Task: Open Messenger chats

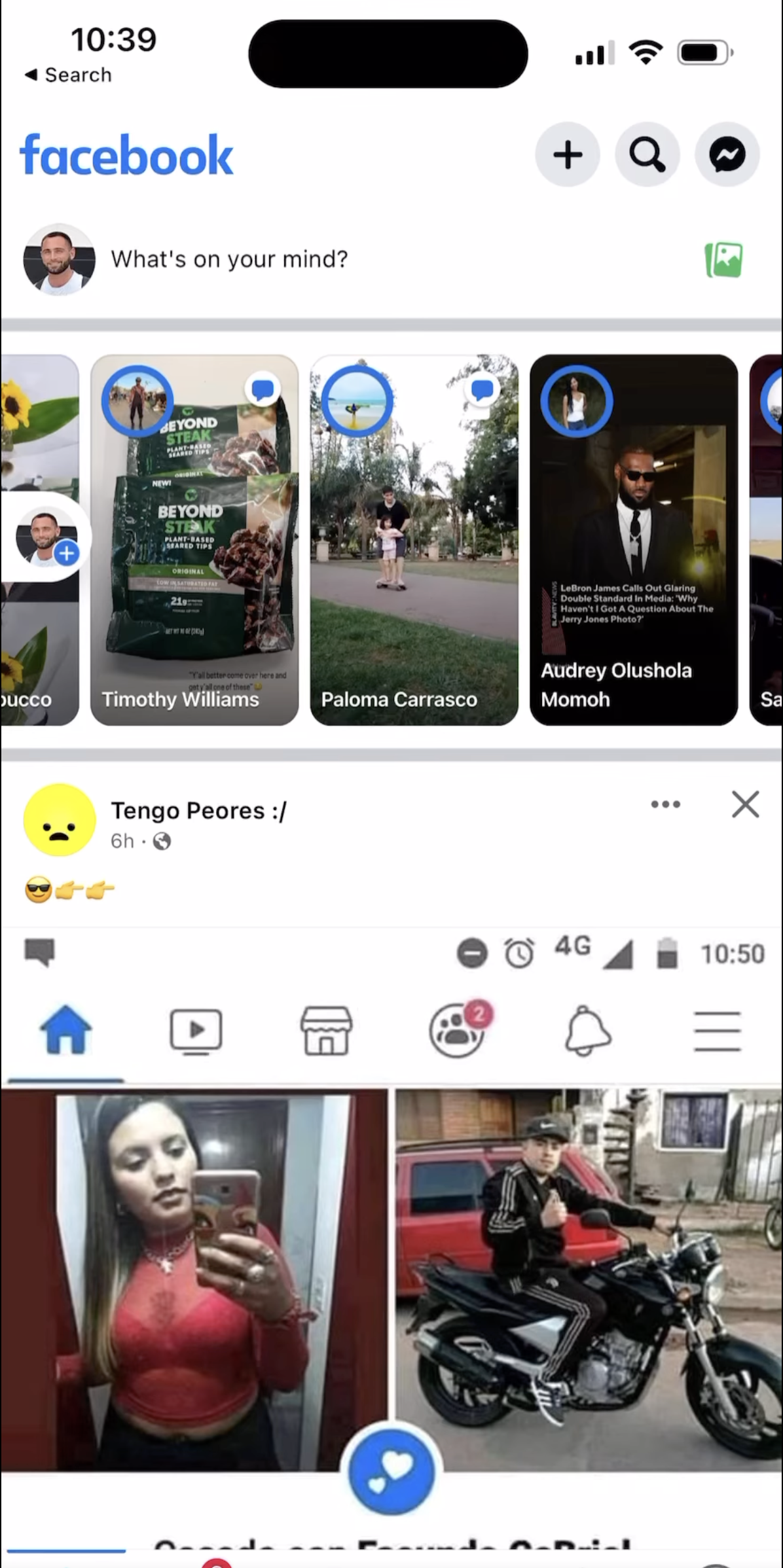Action: point(727,155)
